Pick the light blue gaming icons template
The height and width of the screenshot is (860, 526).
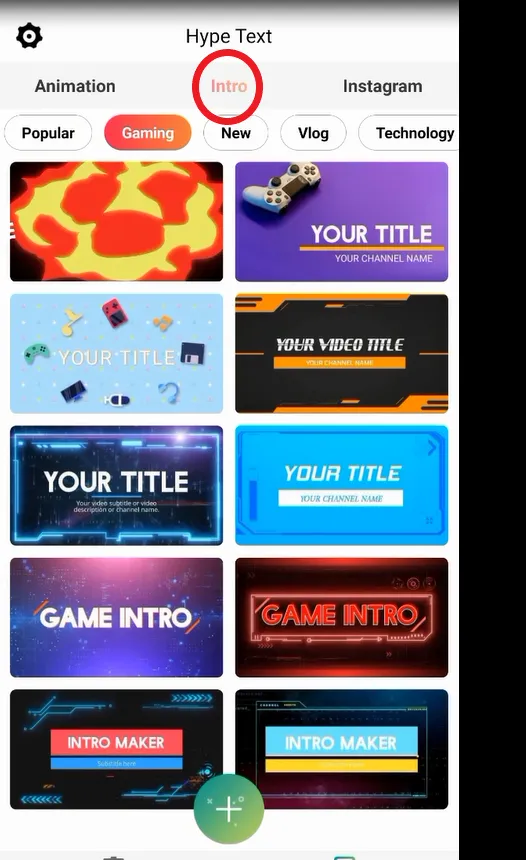116,353
